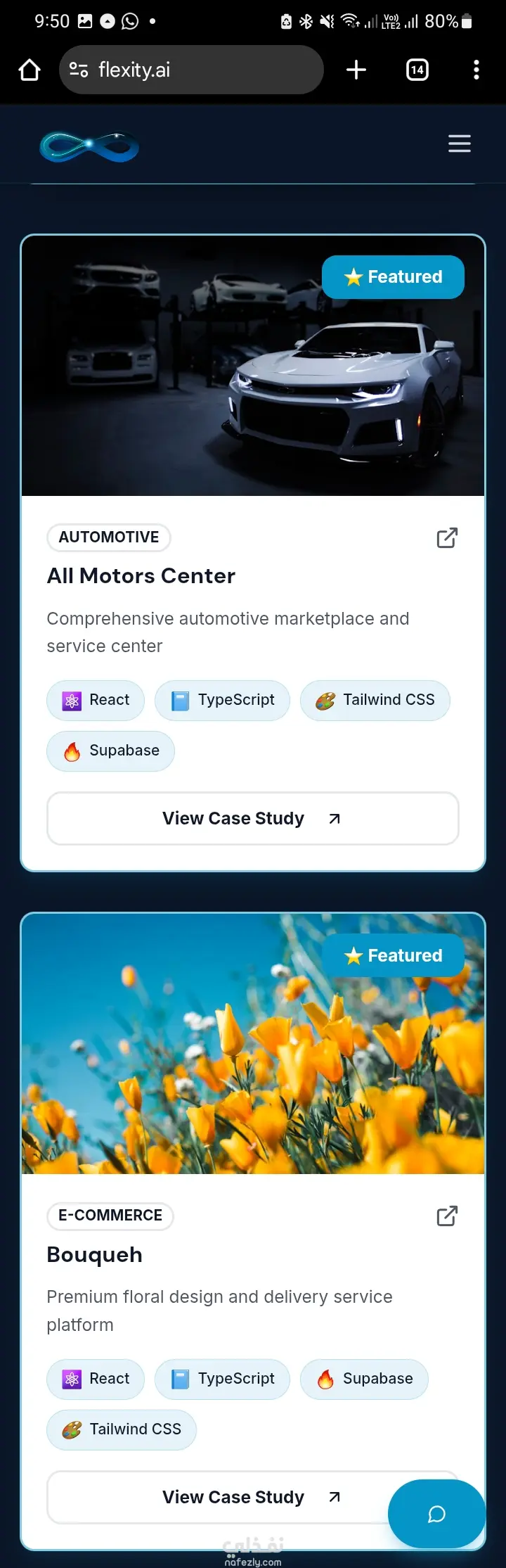
Task: Tap the flexity.ai address bar
Action: tap(191, 70)
